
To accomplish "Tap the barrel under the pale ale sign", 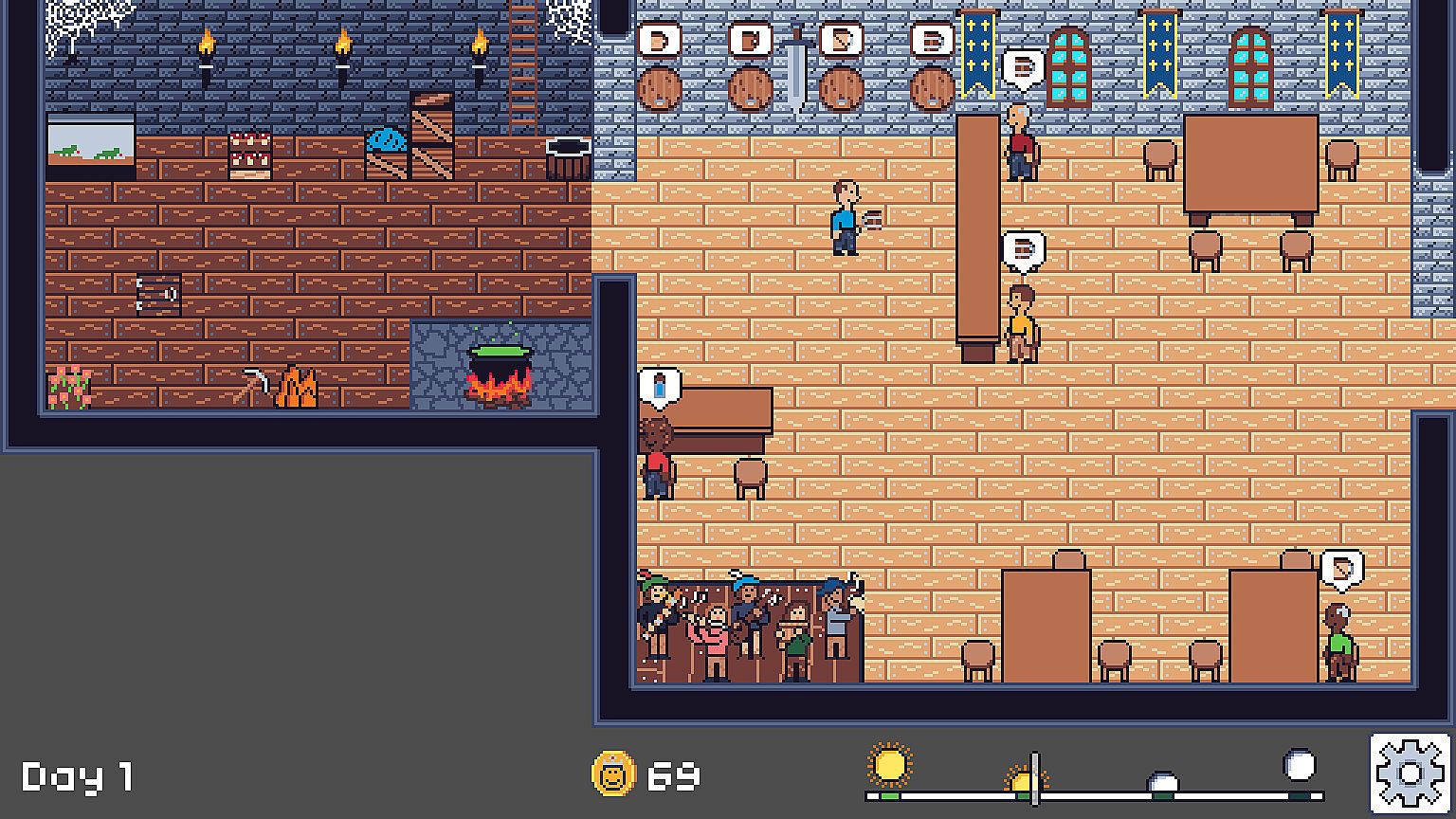I will click(x=660, y=89).
